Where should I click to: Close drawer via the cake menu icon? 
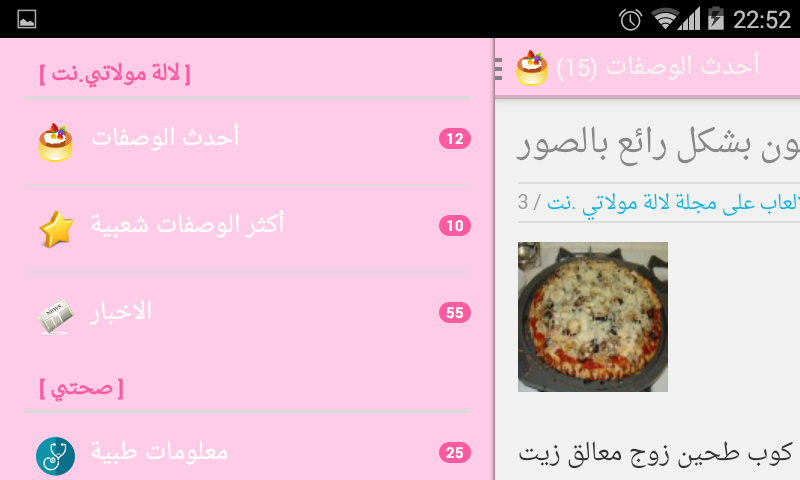(530, 68)
